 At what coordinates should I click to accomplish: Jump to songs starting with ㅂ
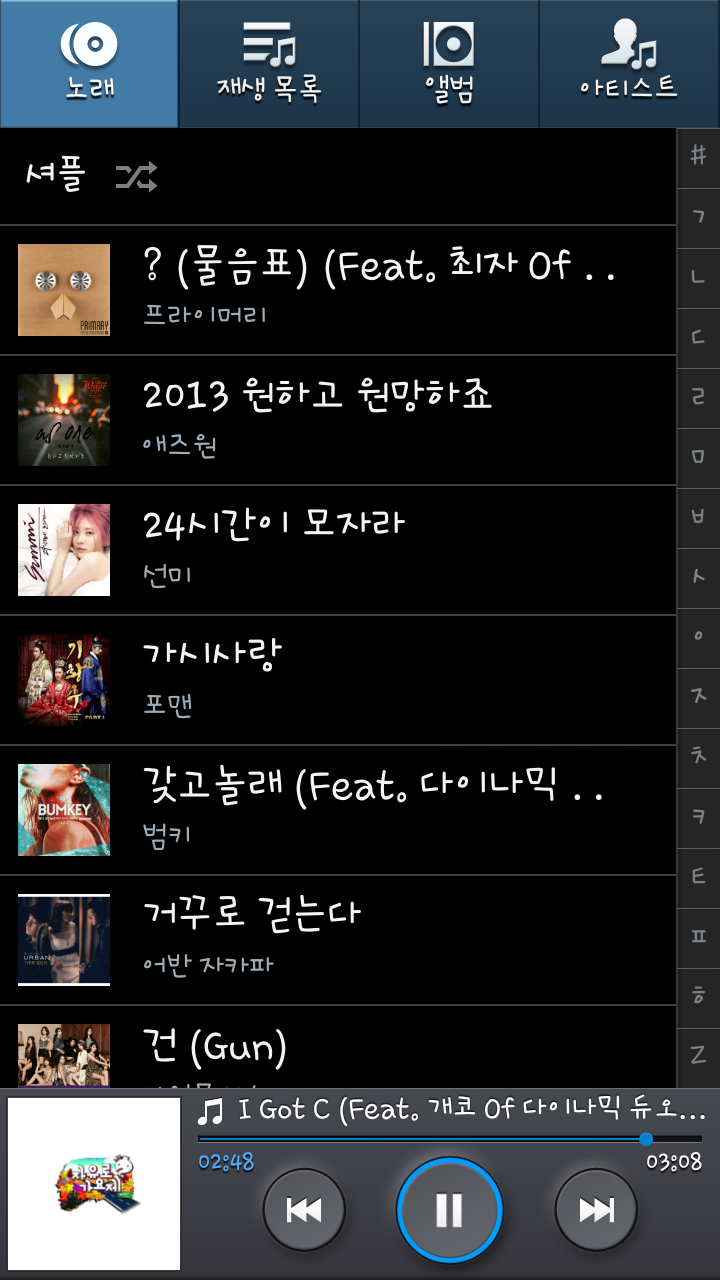[x=698, y=515]
